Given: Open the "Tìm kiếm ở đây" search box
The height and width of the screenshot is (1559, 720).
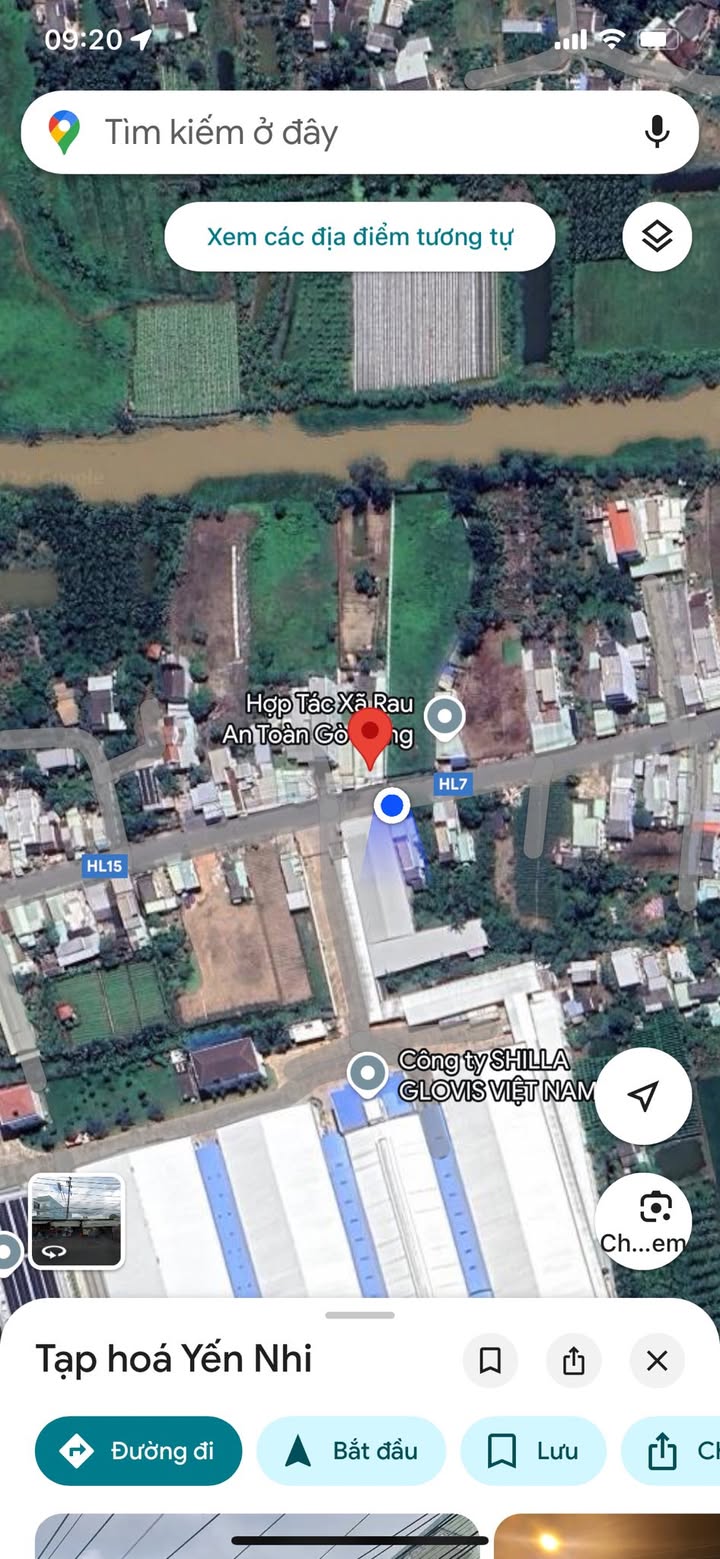Looking at the screenshot, I should click(x=330, y=133).
